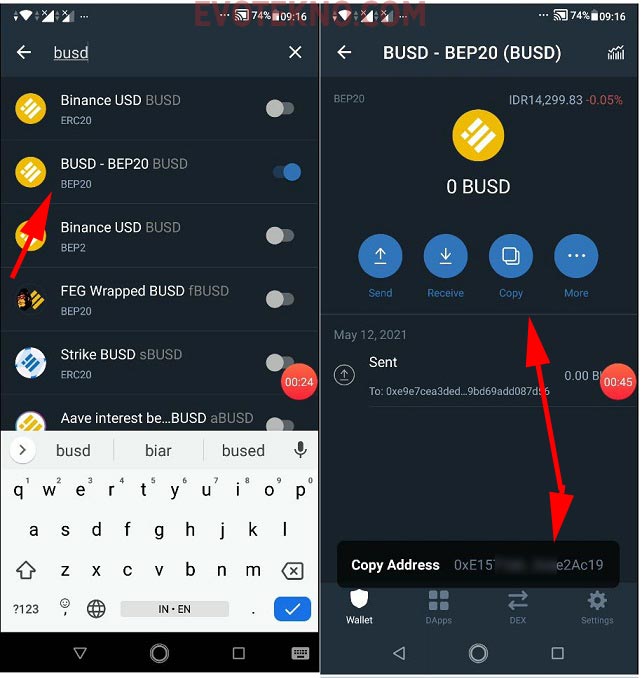This screenshot has width=642, height=678.
Task: Open the price chart icon
Action: [615, 53]
